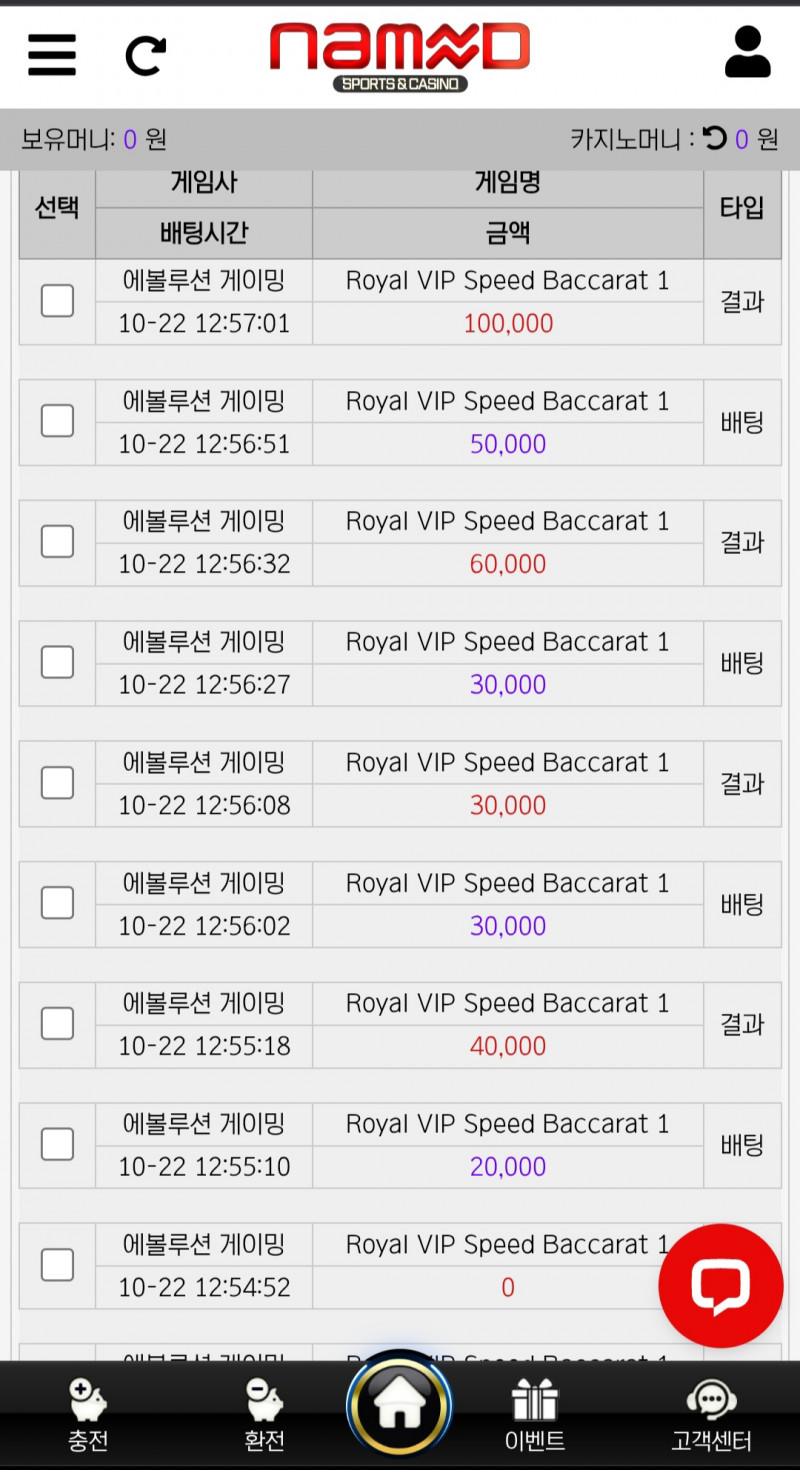This screenshot has width=800, height=1470.
Task: Mark the 12:56:27 bet checkbox
Action: click(x=57, y=662)
